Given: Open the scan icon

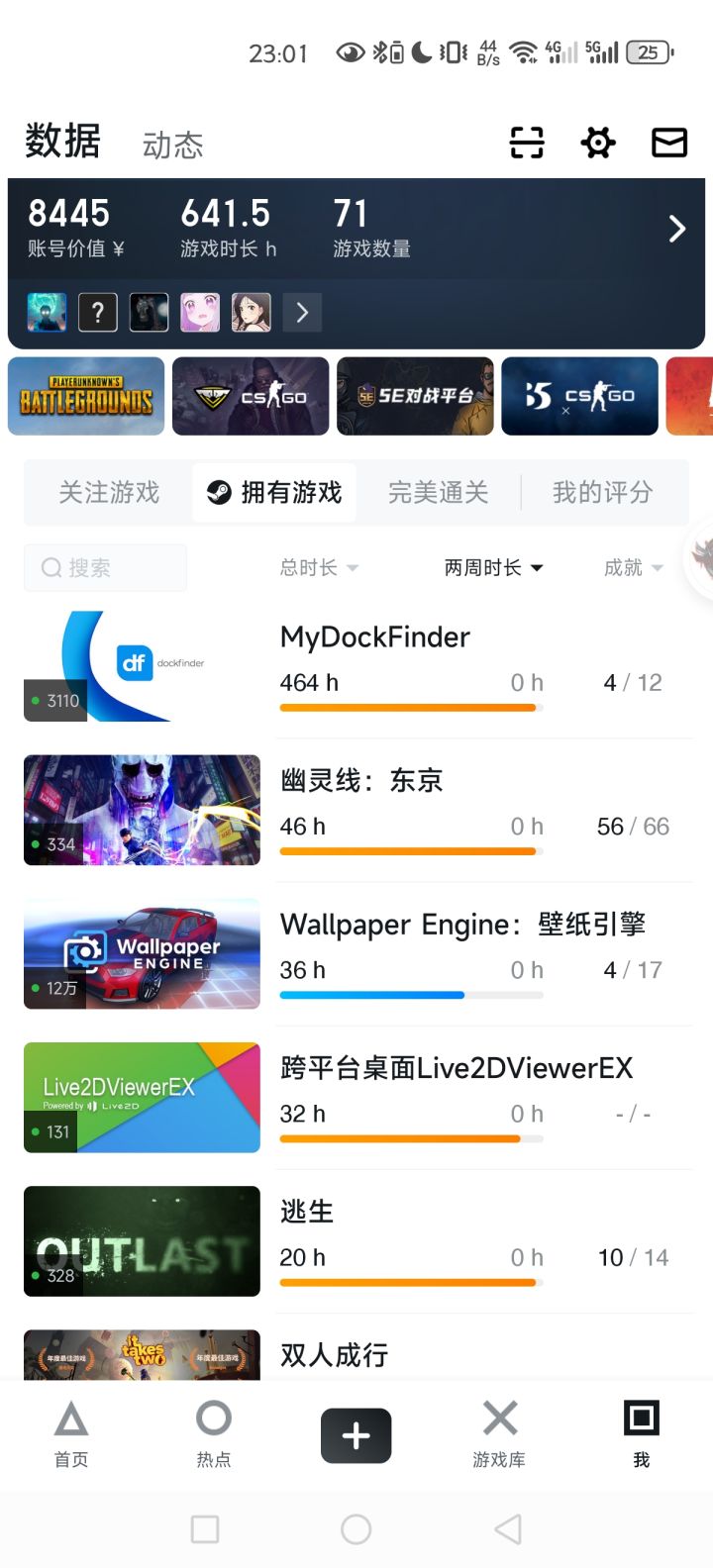Looking at the screenshot, I should tap(527, 143).
